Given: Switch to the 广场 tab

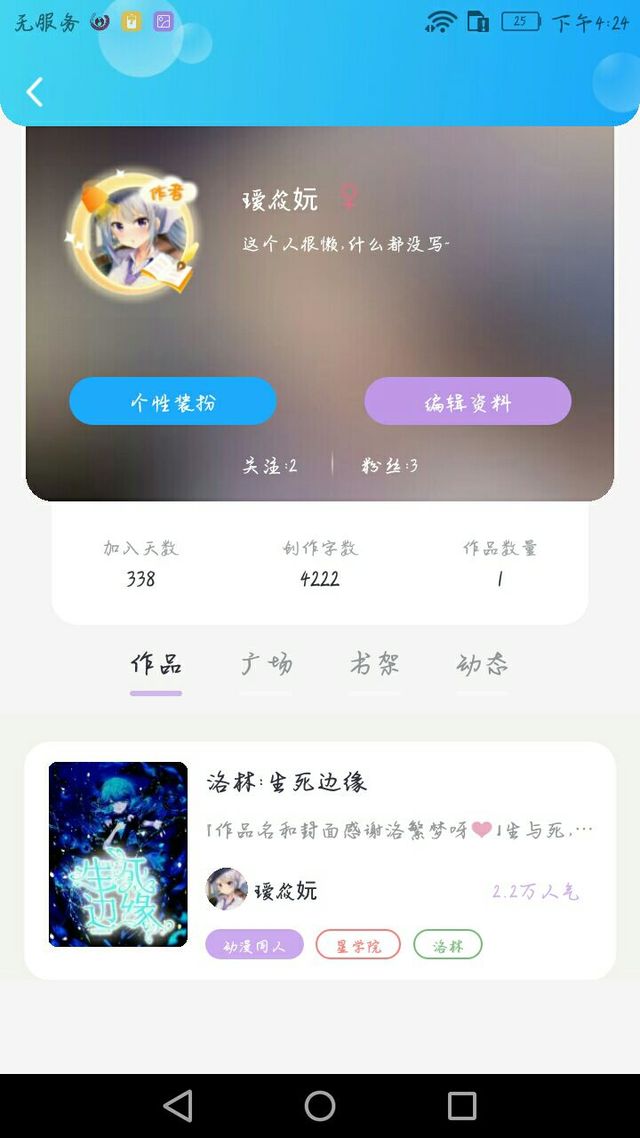Looking at the screenshot, I should coord(266,665).
